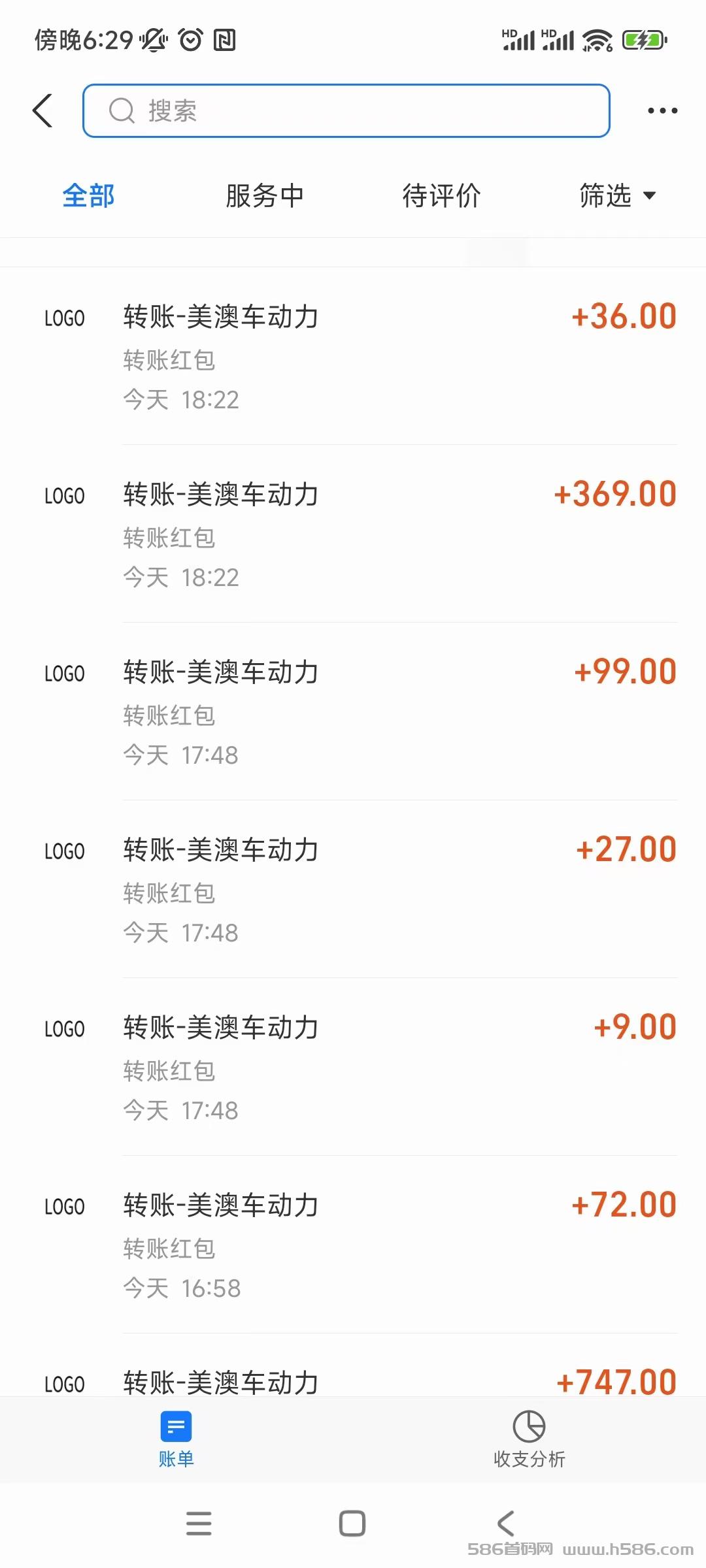Screen dimensions: 706x1568
Task: Go back using the top-left arrow
Action: [x=42, y=110]
